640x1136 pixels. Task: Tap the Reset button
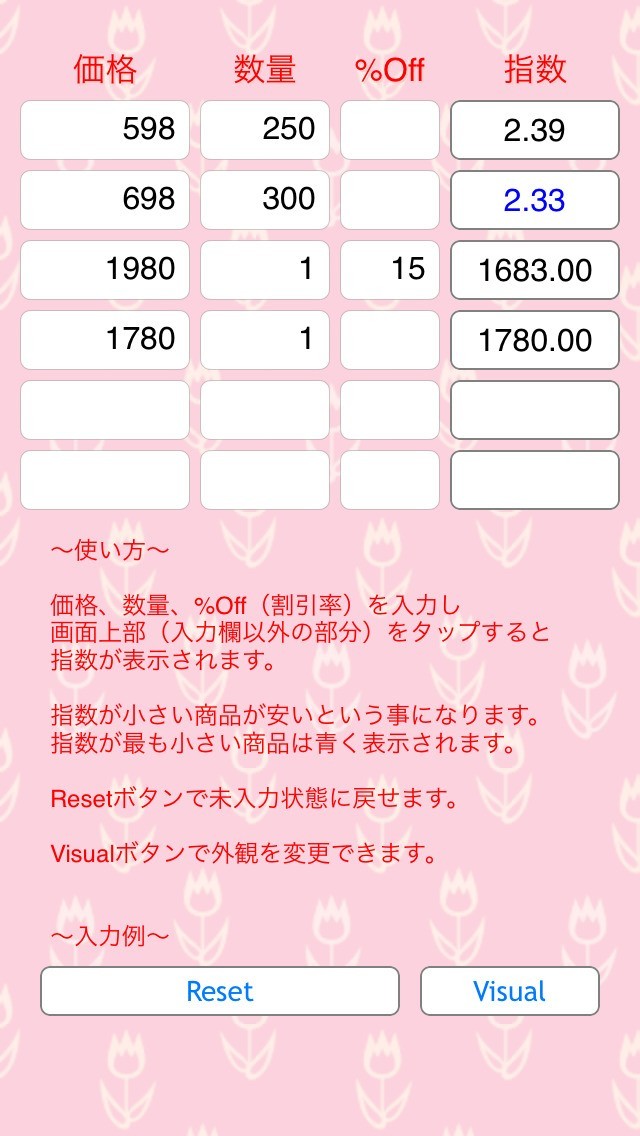[219, 991]
